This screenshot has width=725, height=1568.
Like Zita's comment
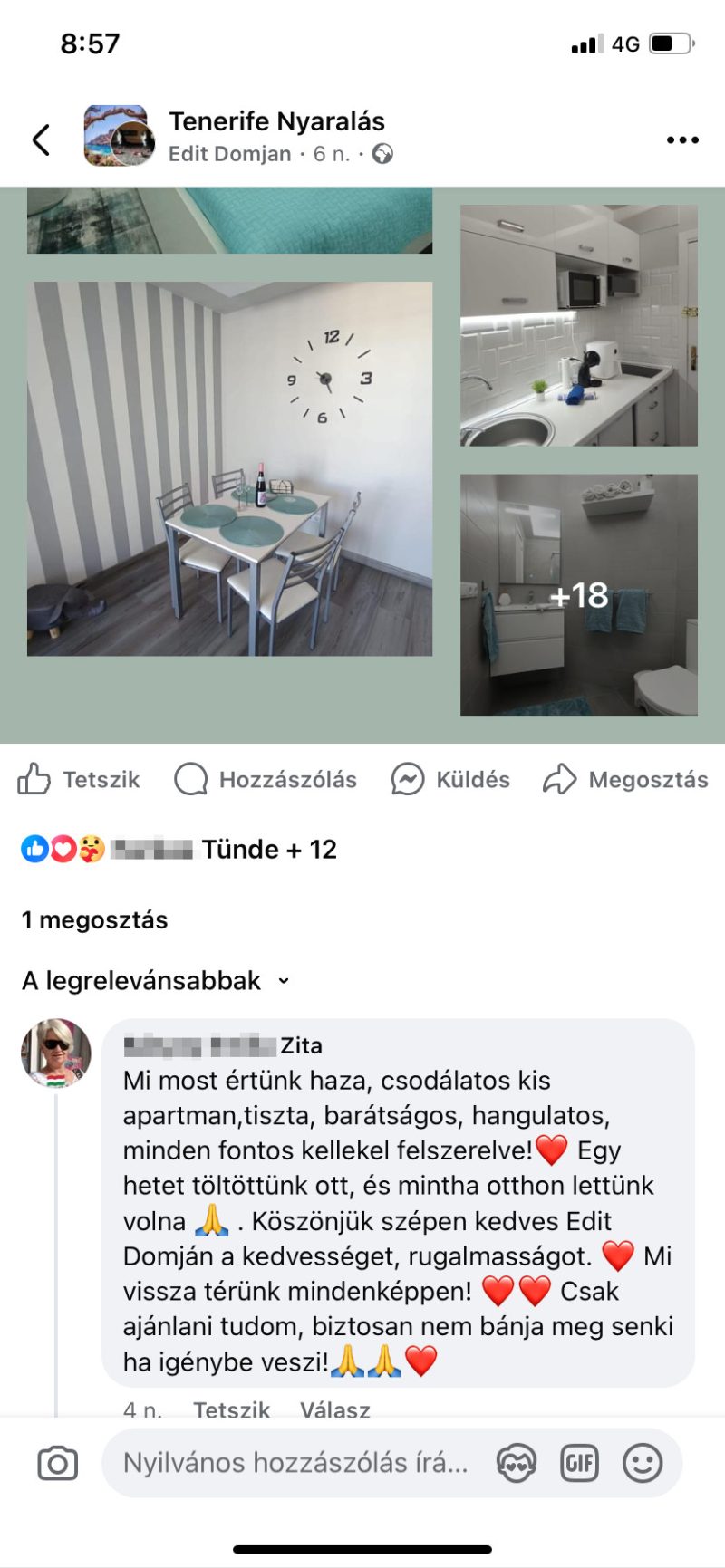pyautogui.click(x=231, y=1409)
